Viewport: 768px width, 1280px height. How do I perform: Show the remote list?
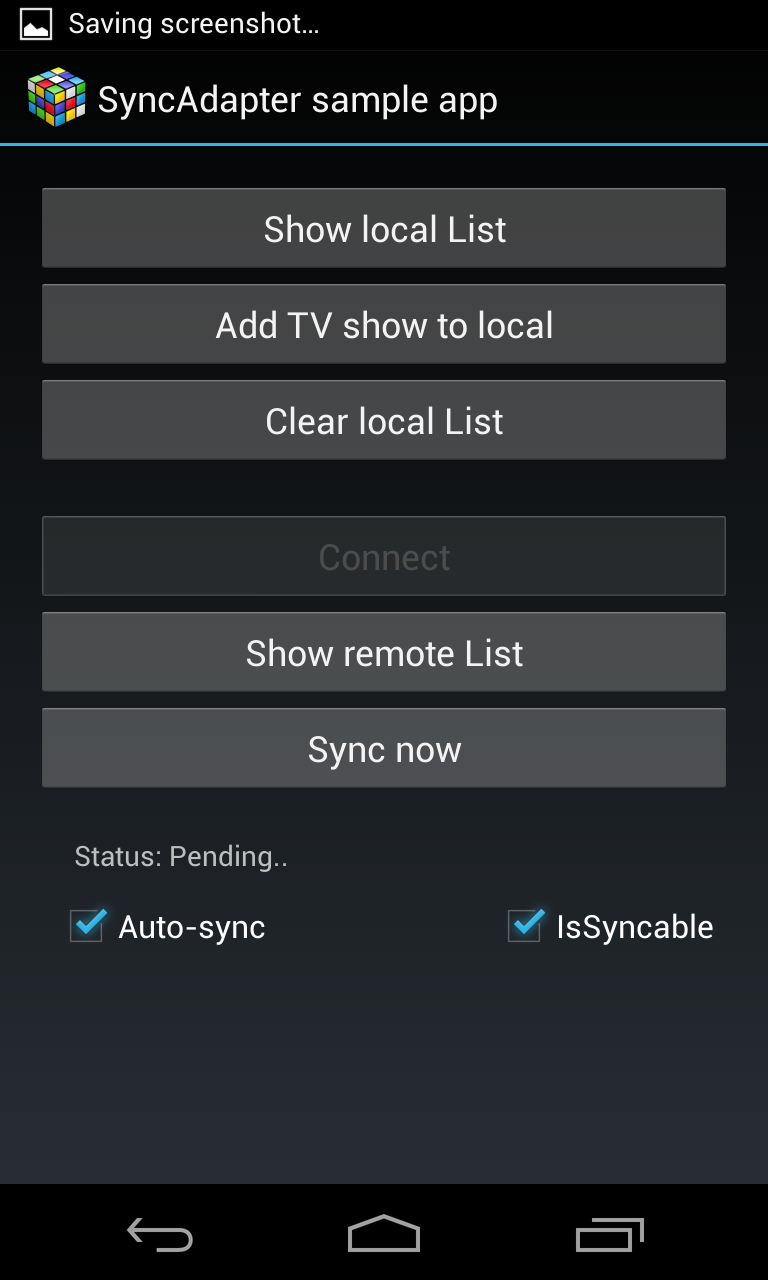[384, 652]
